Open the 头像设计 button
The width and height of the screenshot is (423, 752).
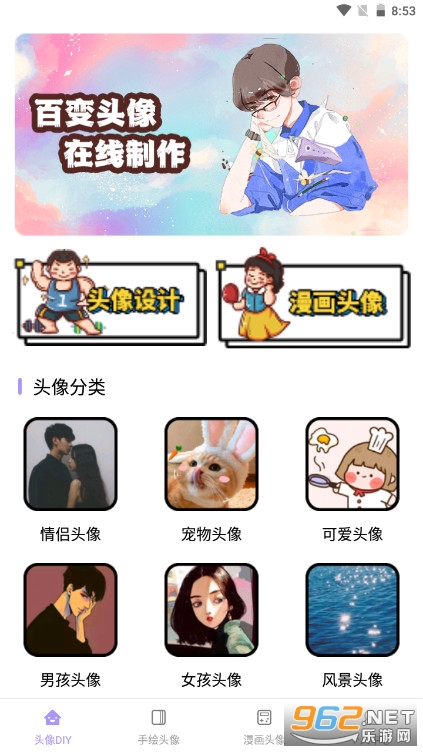pos(111,302)
